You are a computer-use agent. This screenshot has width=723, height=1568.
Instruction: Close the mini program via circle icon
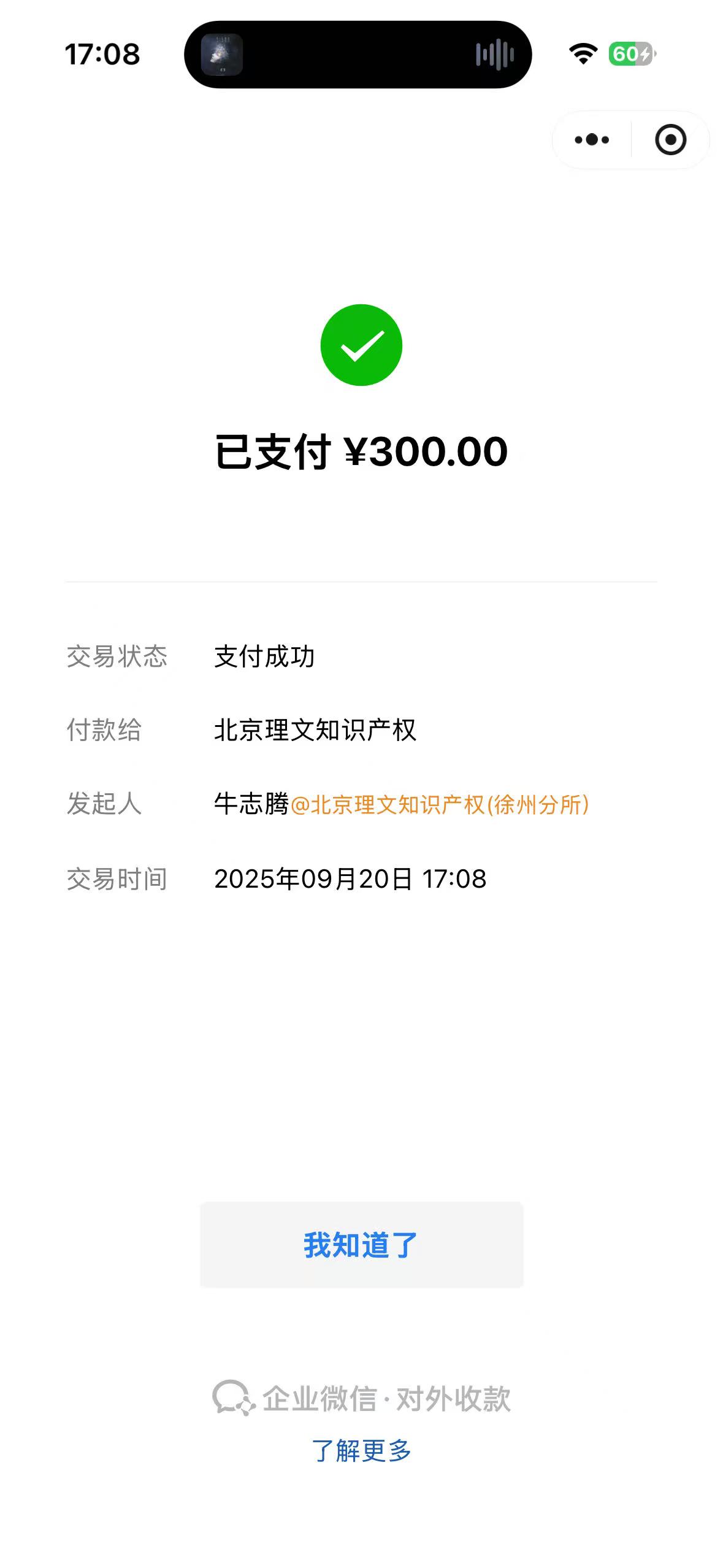pyautogui.click(x=670, y=140)
